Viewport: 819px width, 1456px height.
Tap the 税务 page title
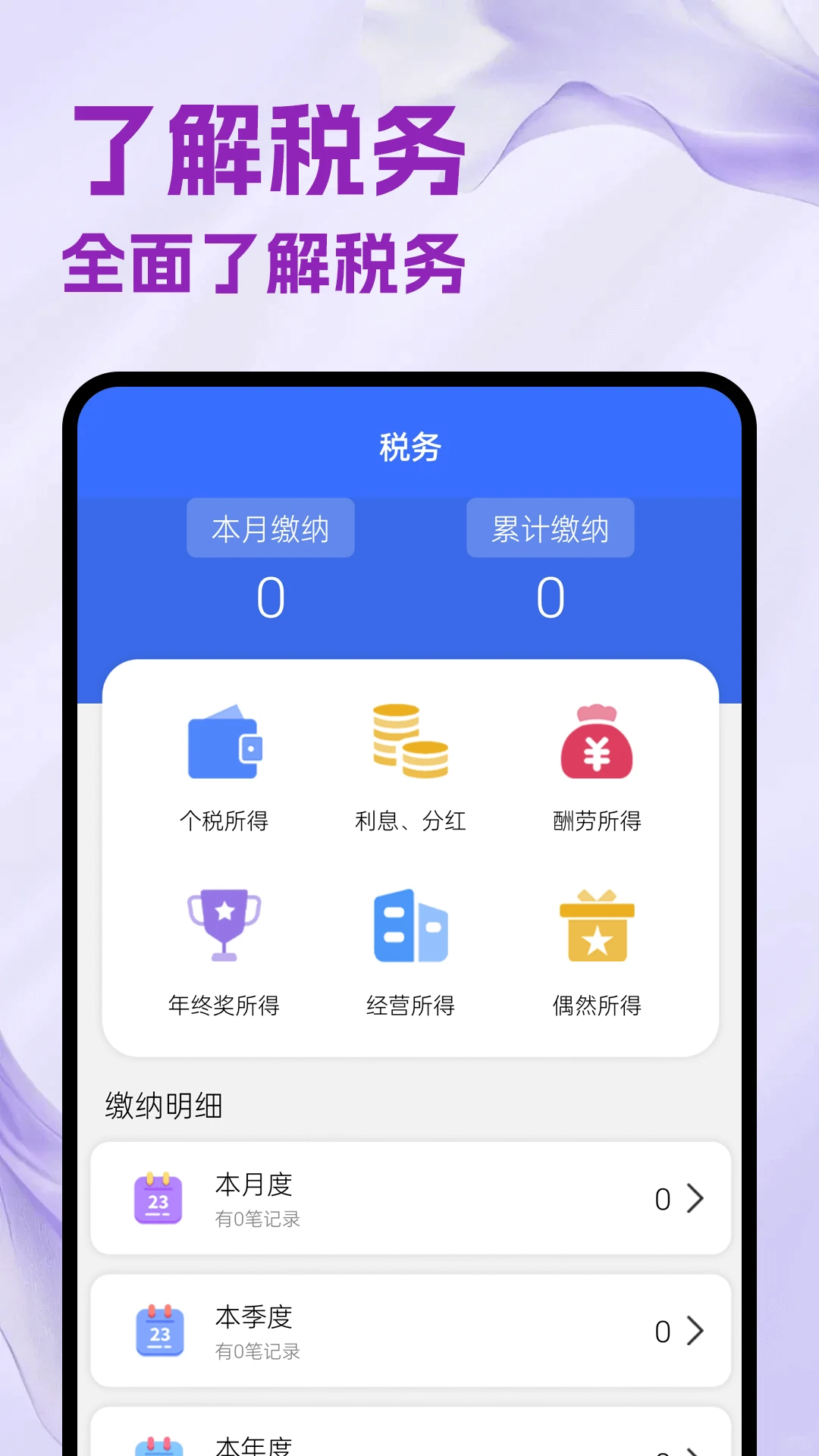[x=409, y=446]
